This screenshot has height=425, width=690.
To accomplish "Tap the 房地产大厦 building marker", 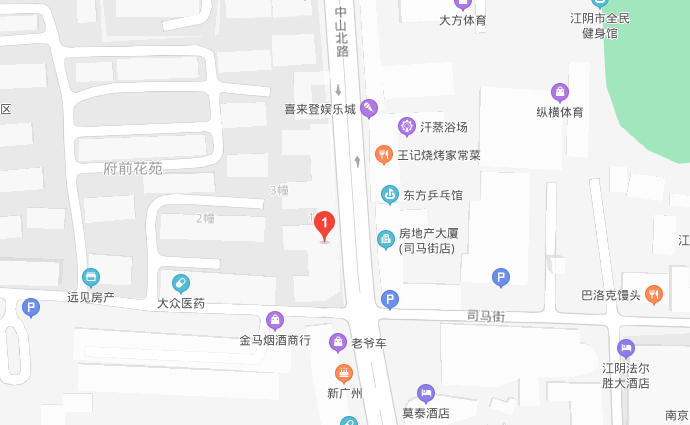I will tap(385, 239).
